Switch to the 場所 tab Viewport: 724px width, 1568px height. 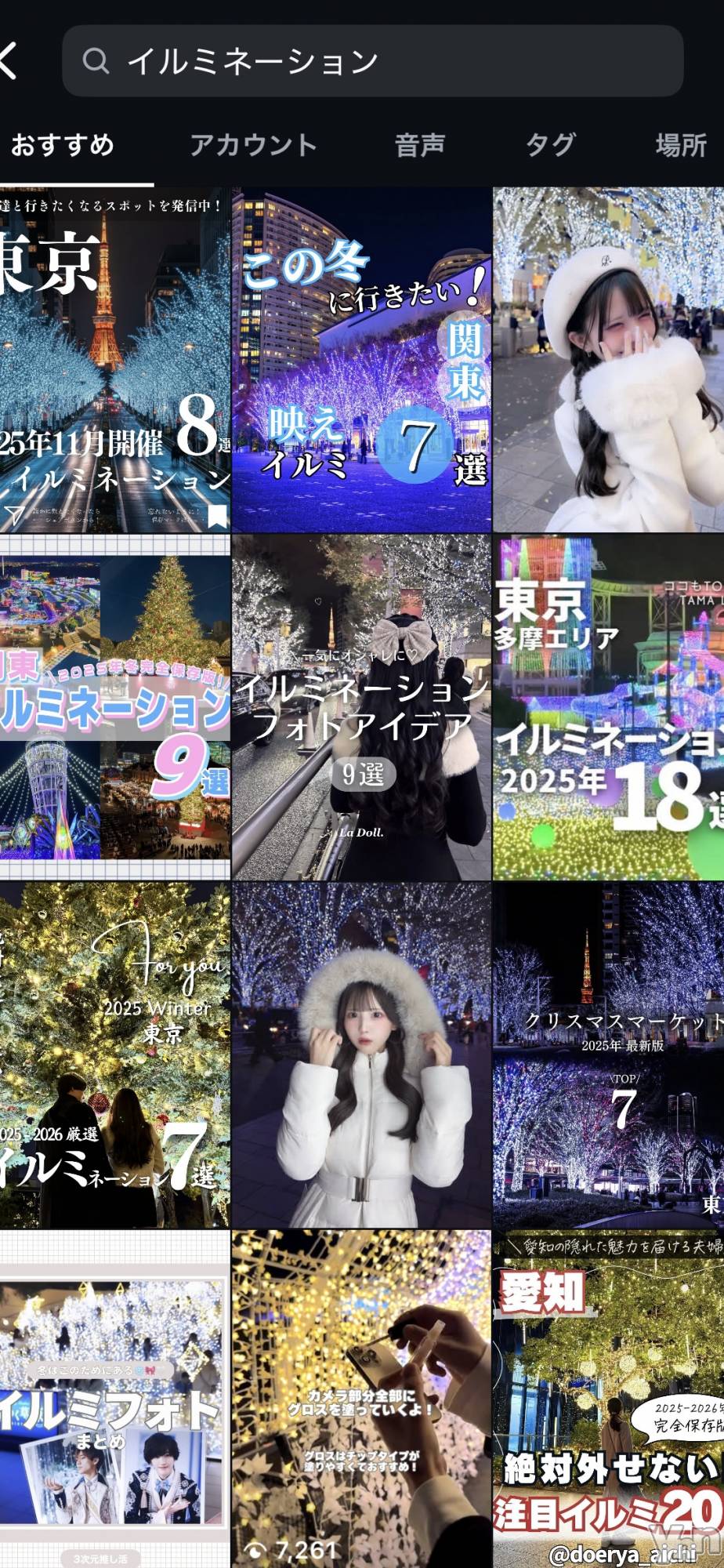click(680, 145)
